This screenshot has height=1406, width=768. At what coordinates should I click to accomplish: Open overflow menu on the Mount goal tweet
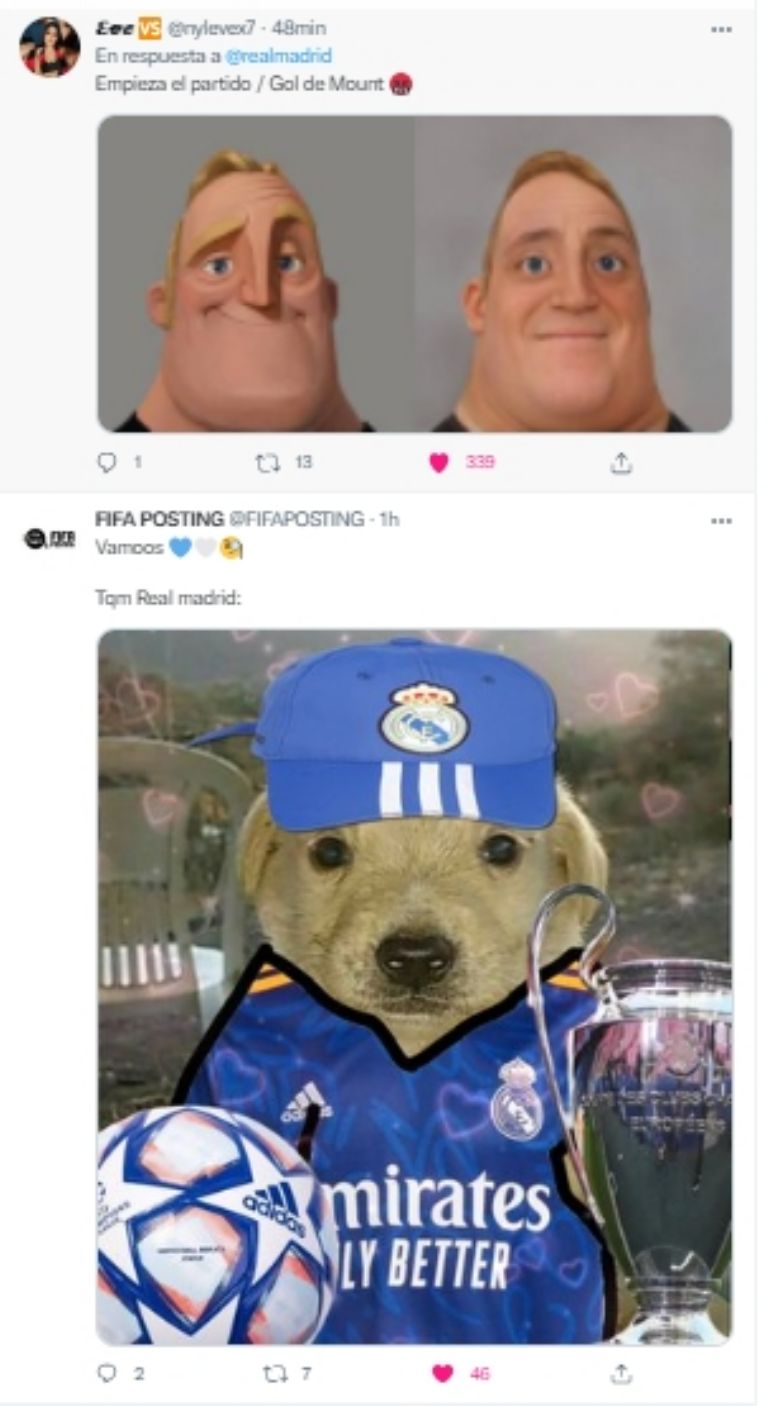(x=721, y=29)
